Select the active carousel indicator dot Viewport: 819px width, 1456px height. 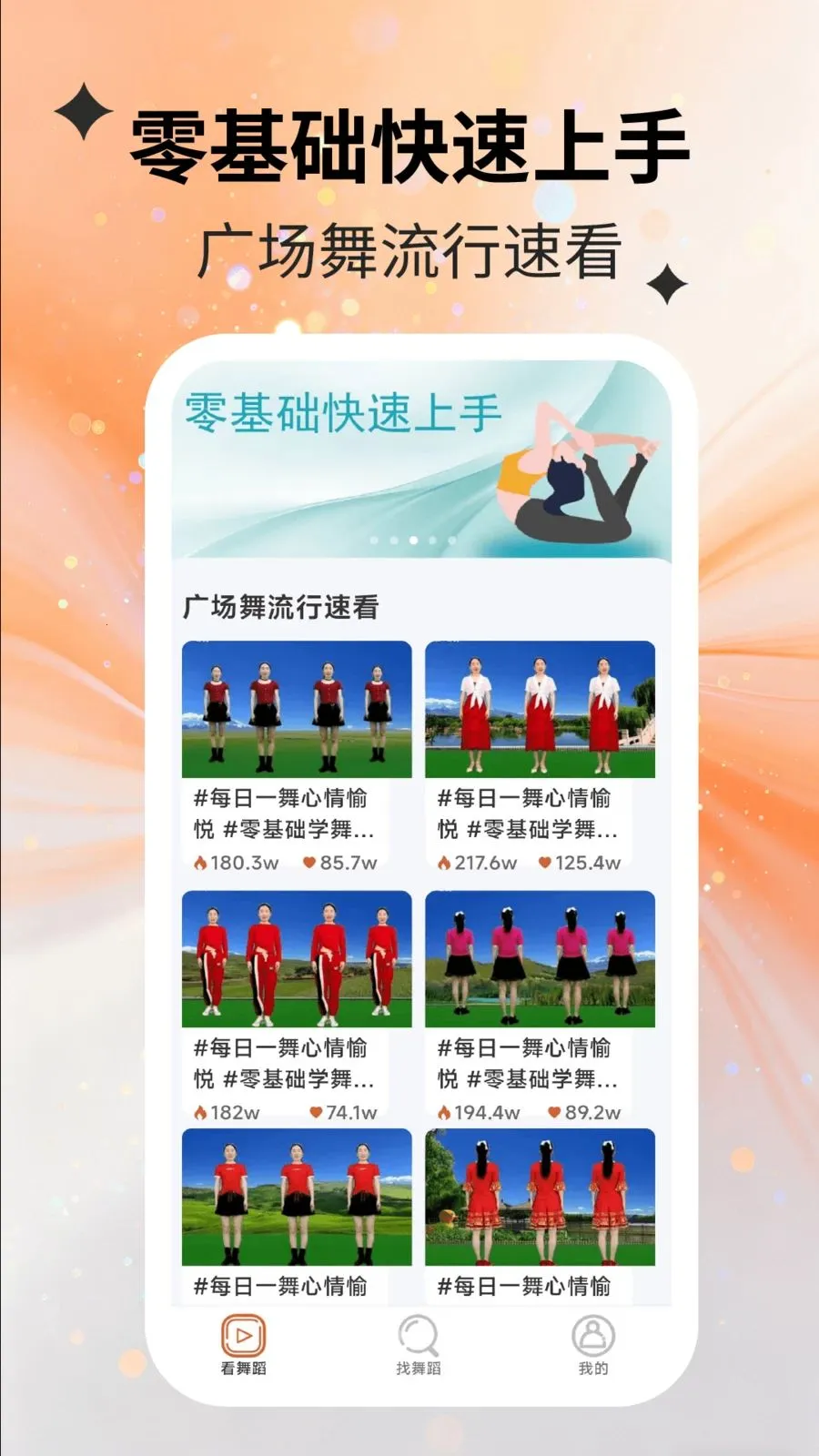click(x=411, y=539)
